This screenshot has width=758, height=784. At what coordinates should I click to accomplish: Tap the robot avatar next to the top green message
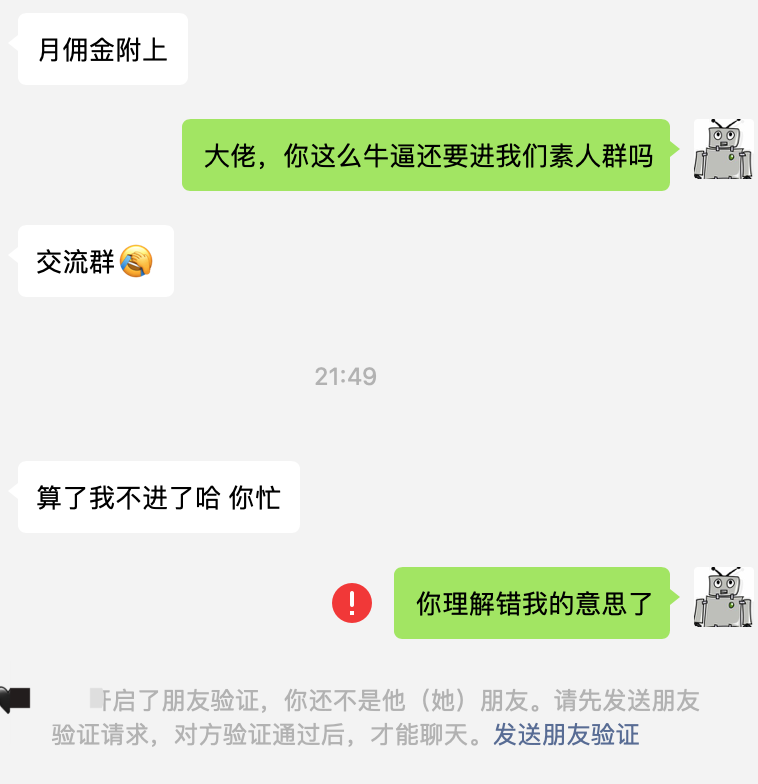click(x=722, y=150)
